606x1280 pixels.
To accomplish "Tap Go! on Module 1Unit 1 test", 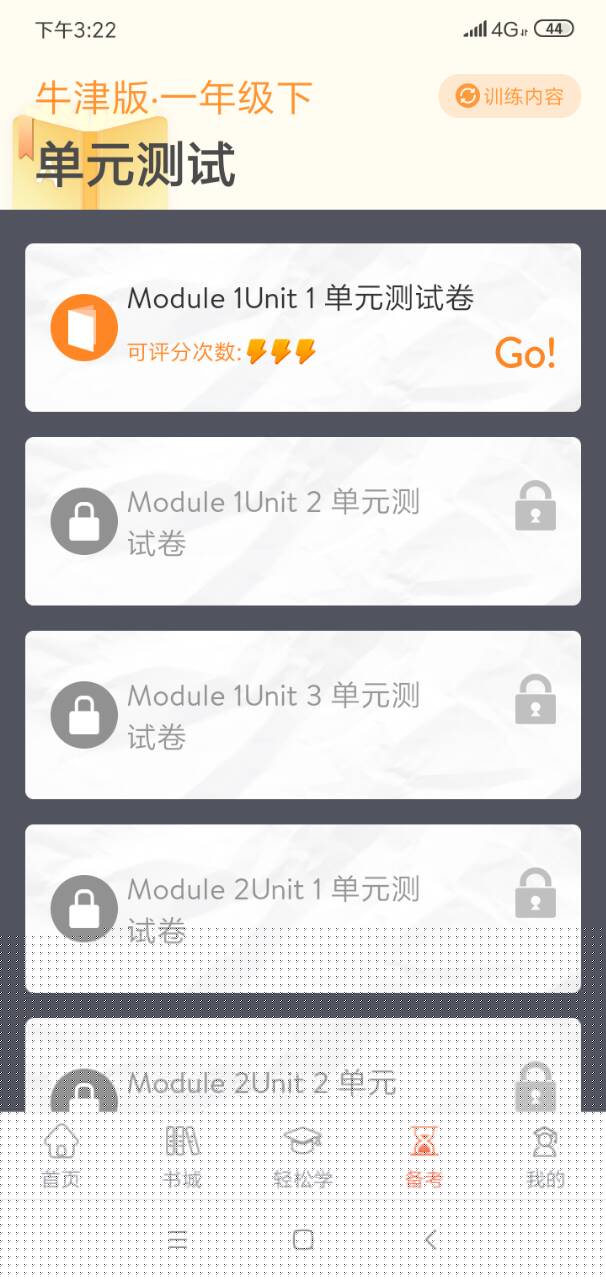I will (525, 353).
